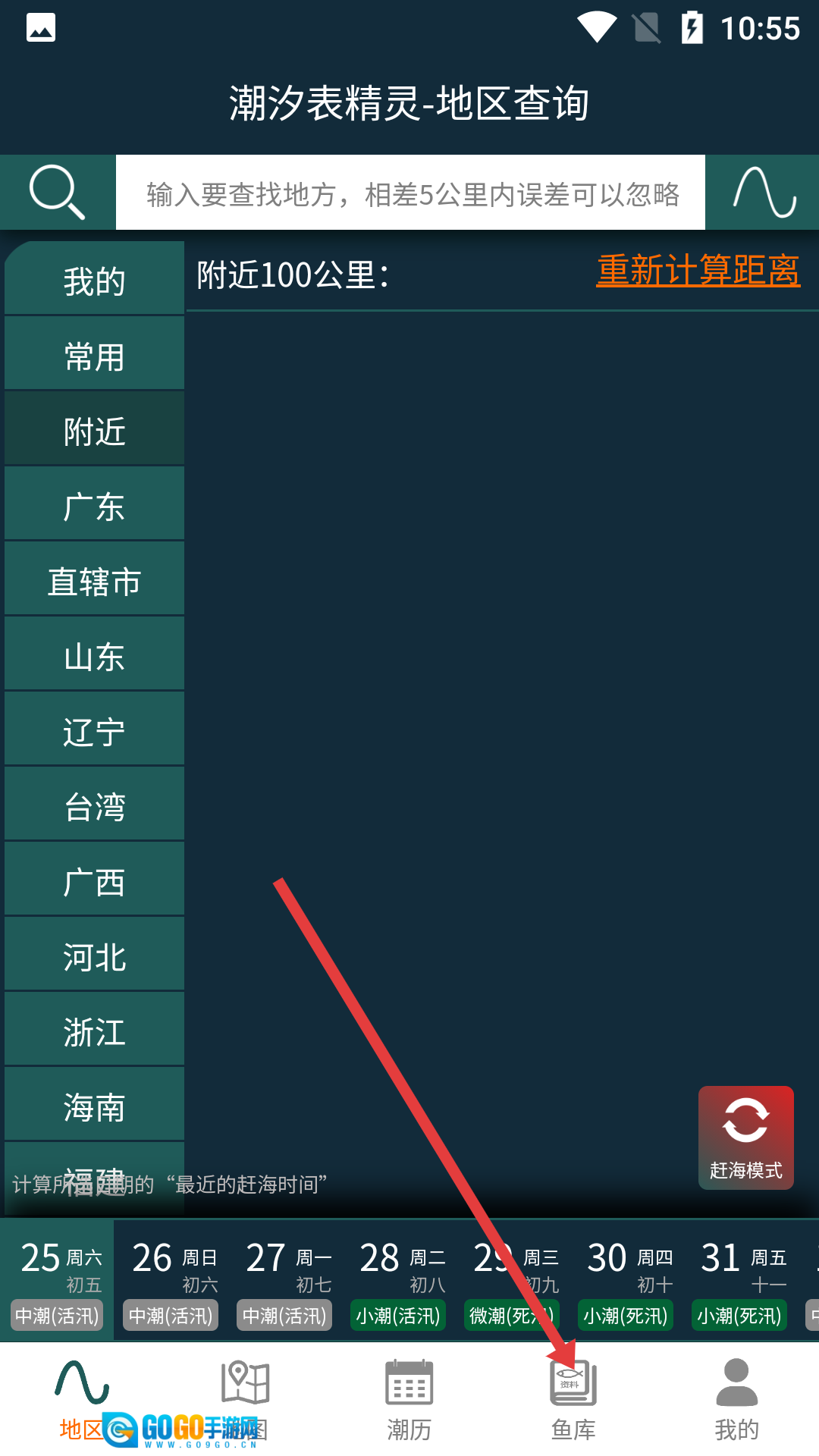The height and width of the screenshot is (1456, 819).
Task: Switch to the 鱼库 tab
Action: point(573,1400)
